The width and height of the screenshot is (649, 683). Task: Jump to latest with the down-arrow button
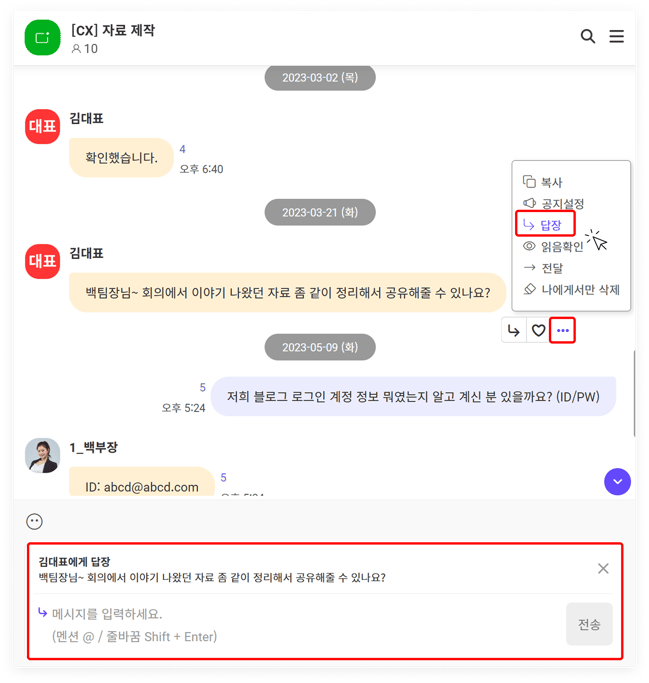point(617,482)
